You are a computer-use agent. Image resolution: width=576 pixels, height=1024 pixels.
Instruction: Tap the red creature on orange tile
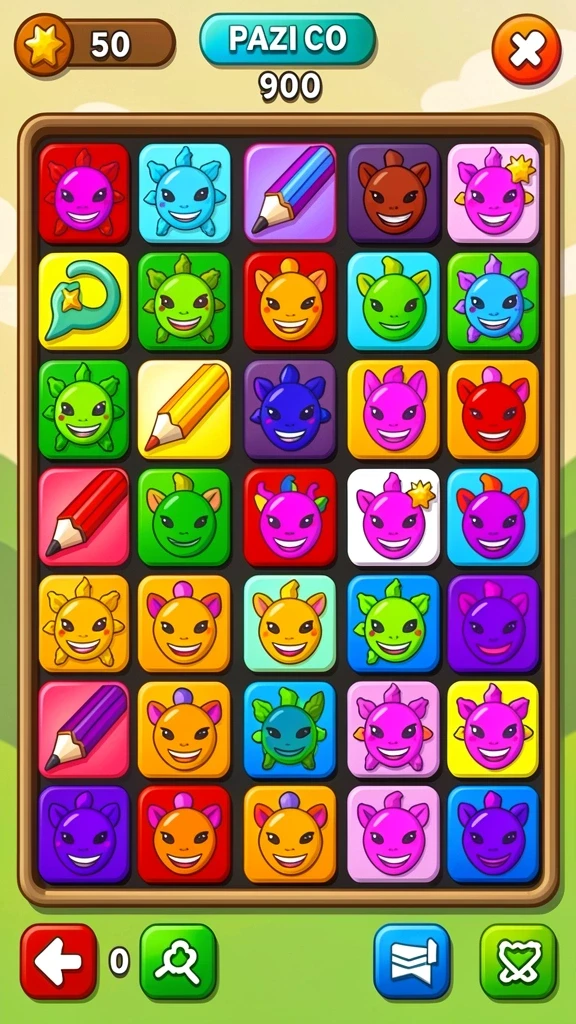pyautogui.click(x=493, y=409)
